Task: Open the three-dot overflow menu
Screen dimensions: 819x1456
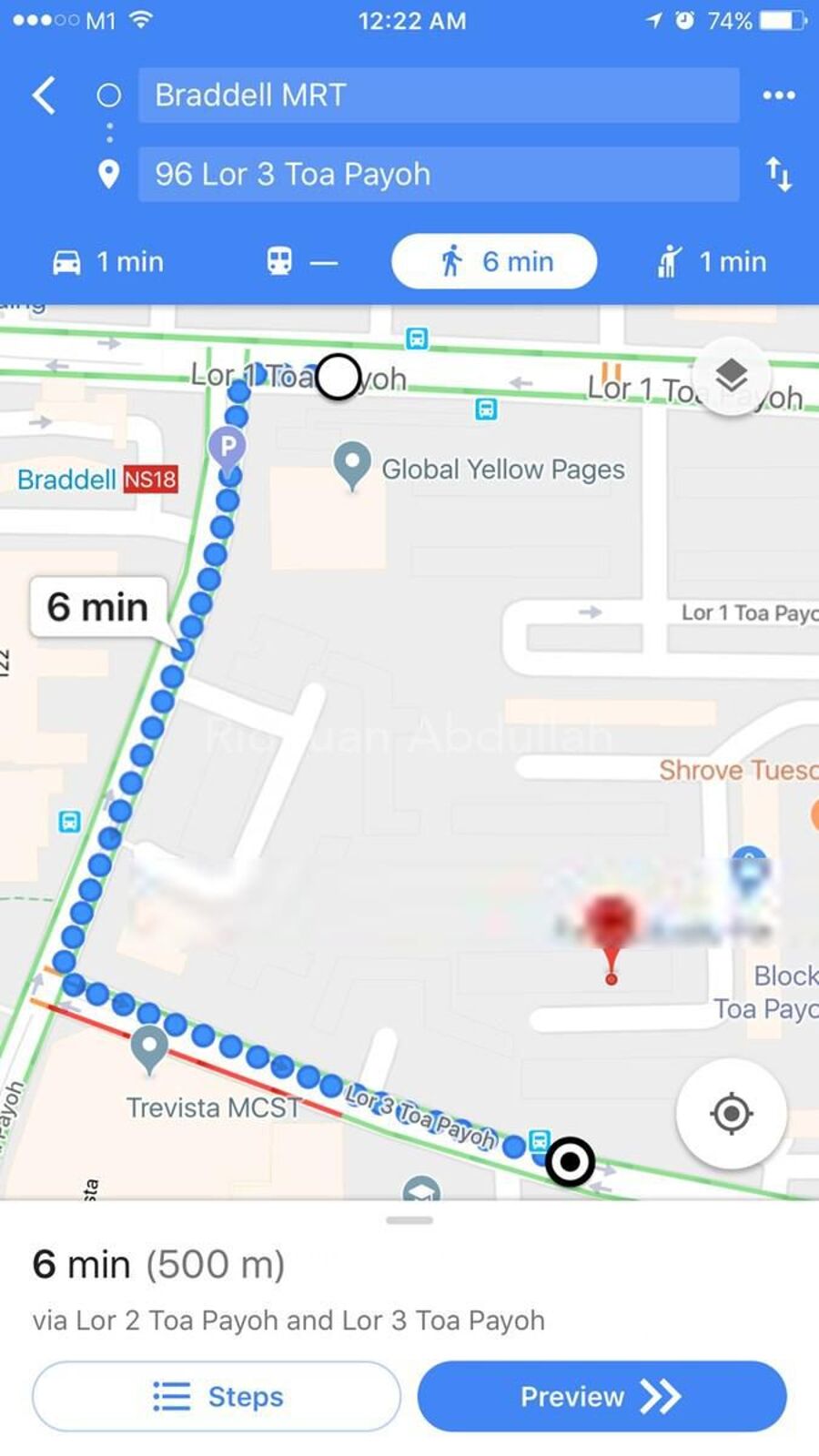Action: pyautogui.click(x=778, y=95)
